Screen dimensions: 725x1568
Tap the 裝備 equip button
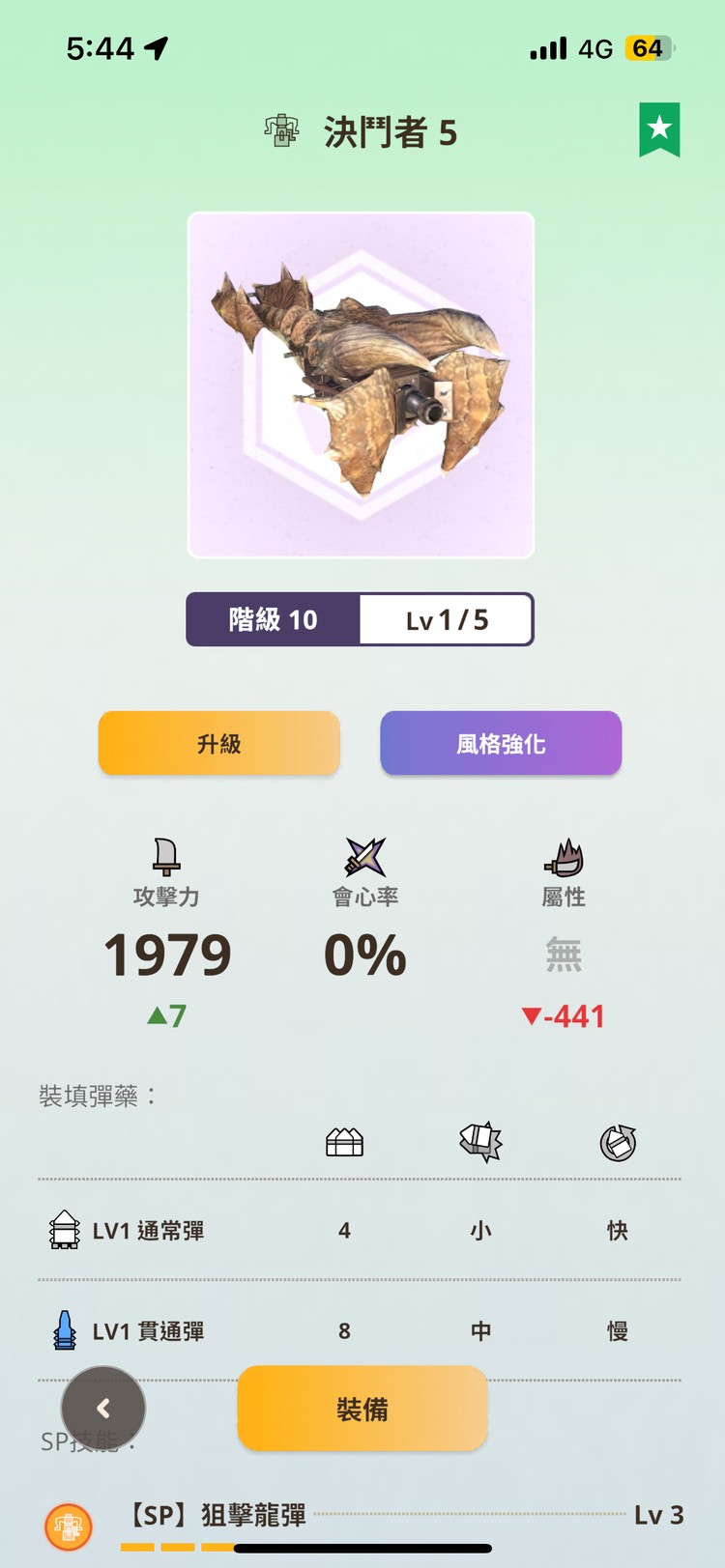(362, 1410)
